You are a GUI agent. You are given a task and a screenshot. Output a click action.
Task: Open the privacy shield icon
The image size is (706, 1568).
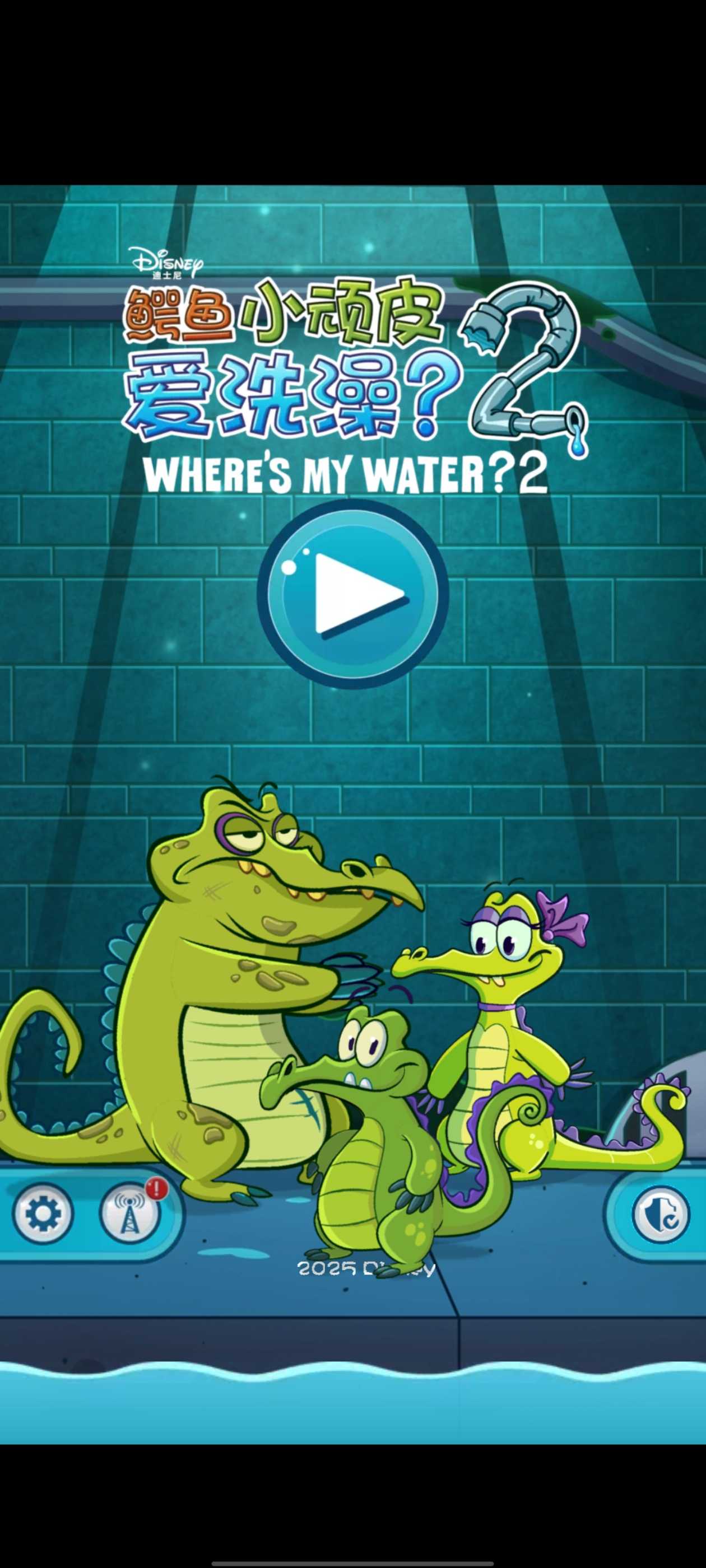point(661,1214)
